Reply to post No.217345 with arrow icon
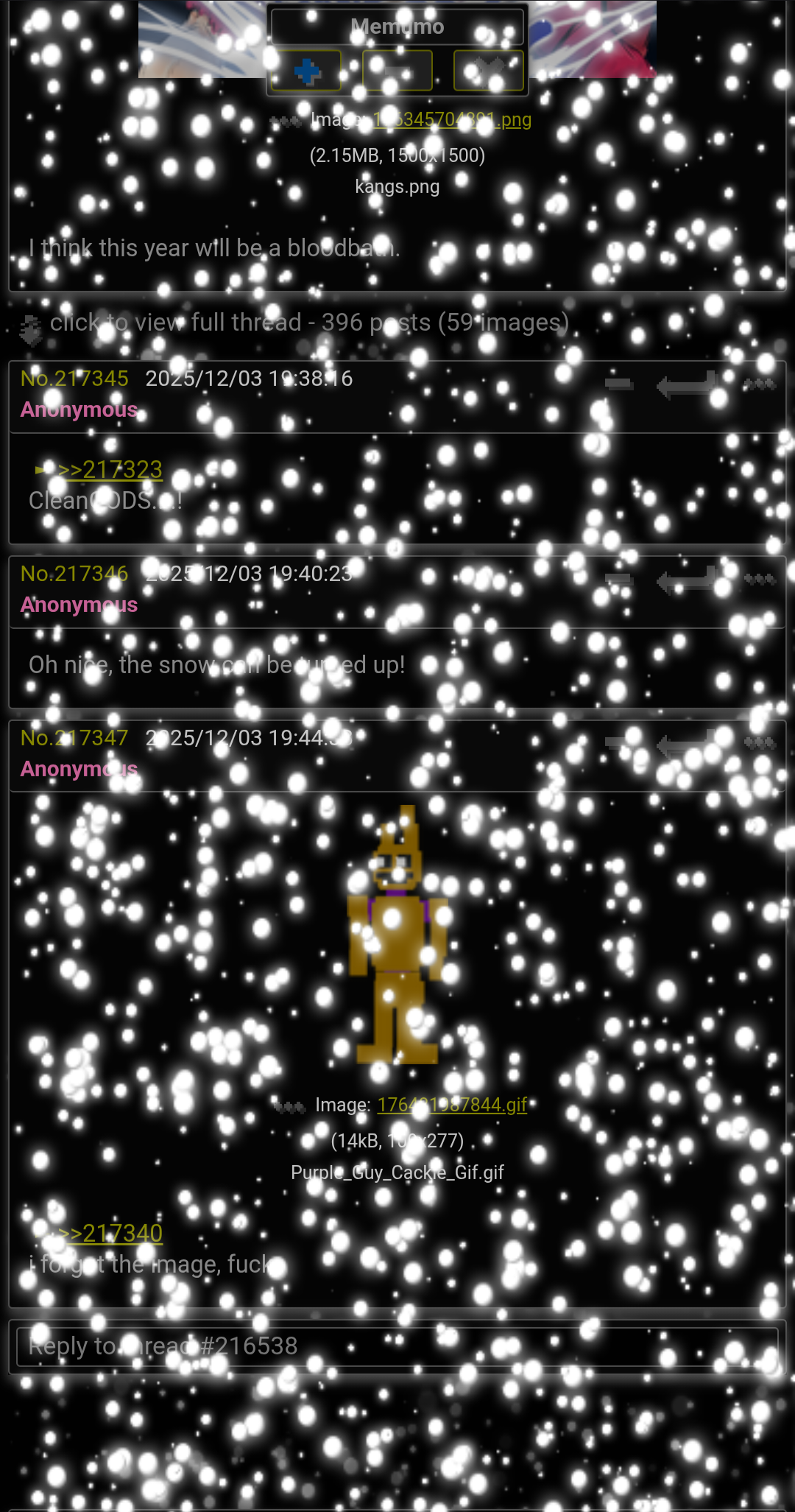The height and width of the screenshot is (1512, 795). tap(686, 384)
